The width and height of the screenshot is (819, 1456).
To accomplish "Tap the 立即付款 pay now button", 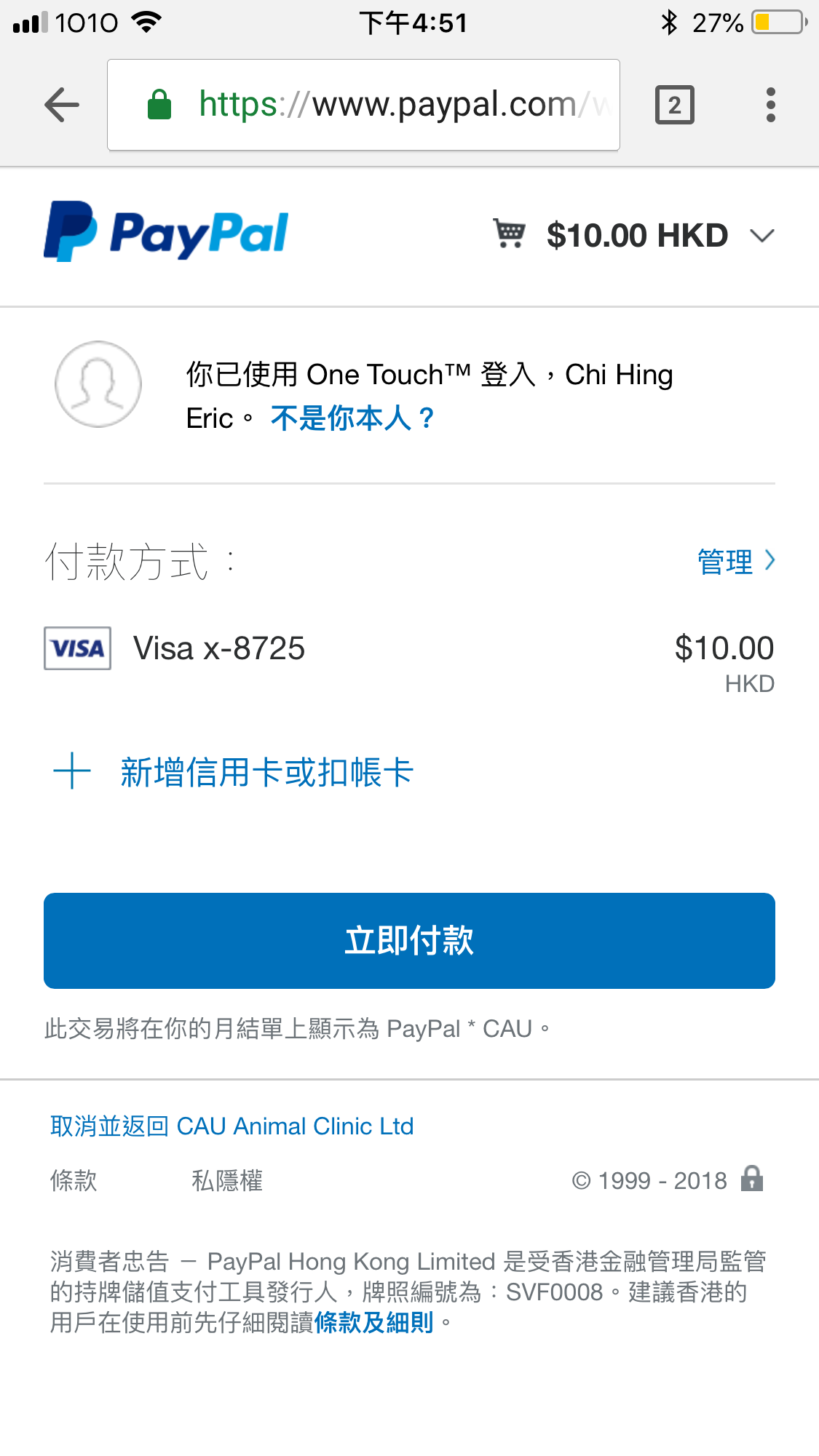I will point(409,941).
